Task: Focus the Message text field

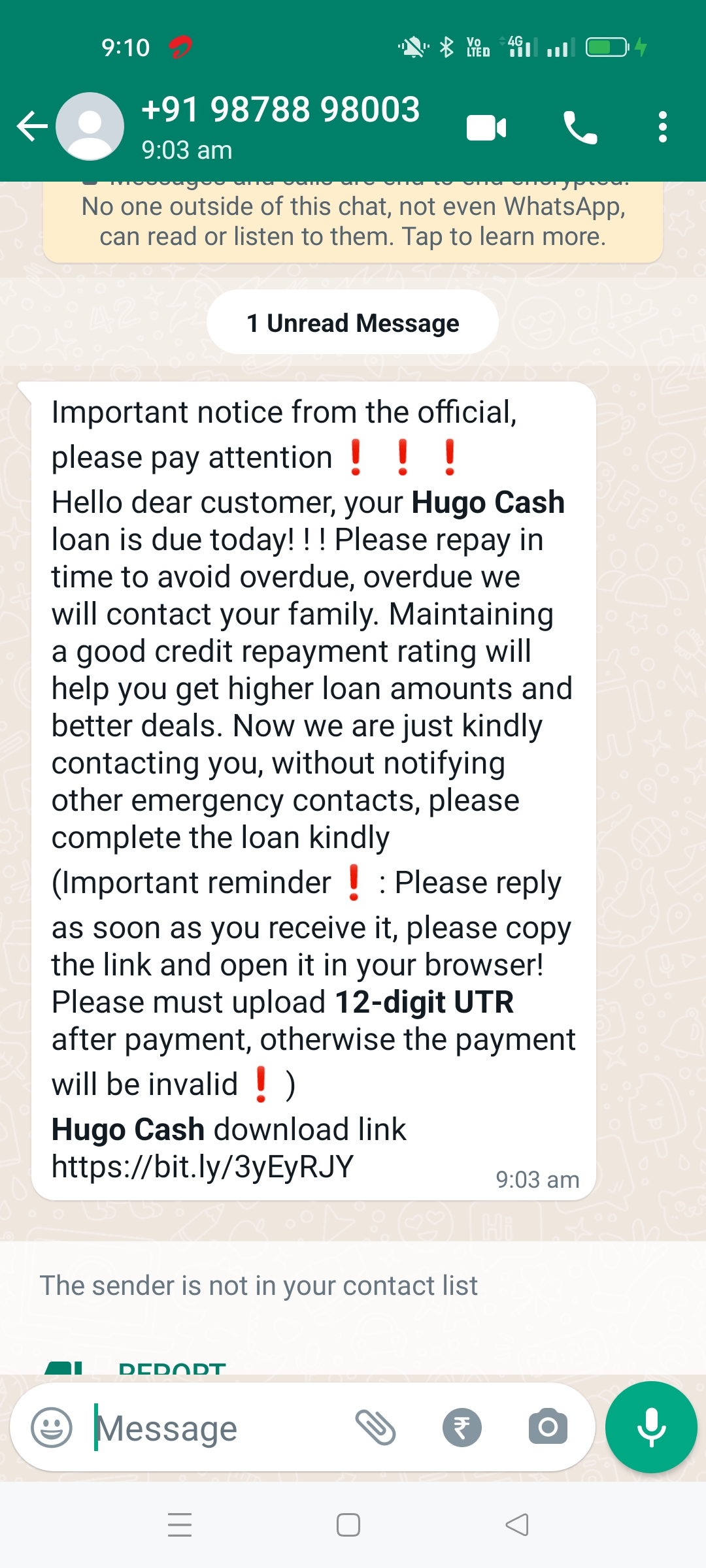Action: 216,1429
